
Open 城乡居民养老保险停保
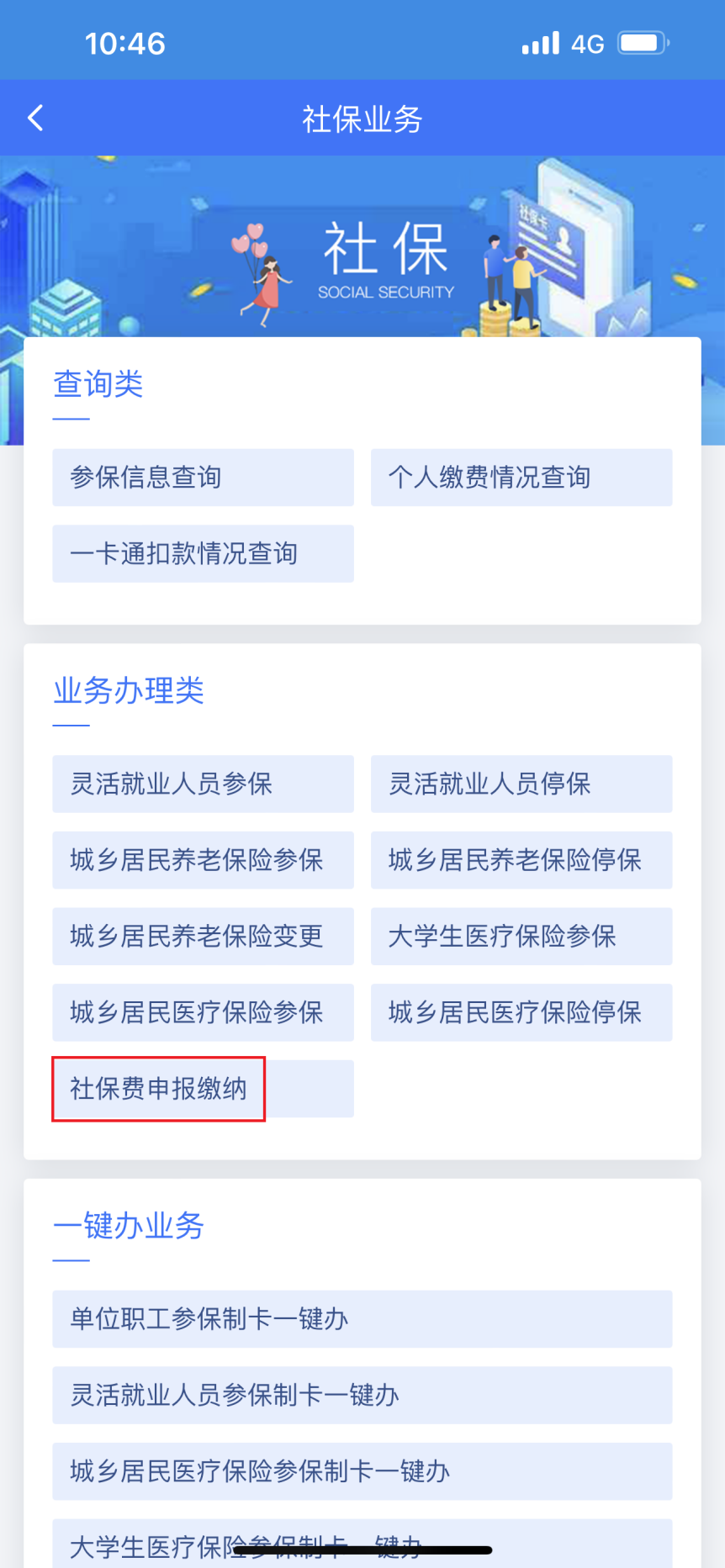tap(521, 860)
